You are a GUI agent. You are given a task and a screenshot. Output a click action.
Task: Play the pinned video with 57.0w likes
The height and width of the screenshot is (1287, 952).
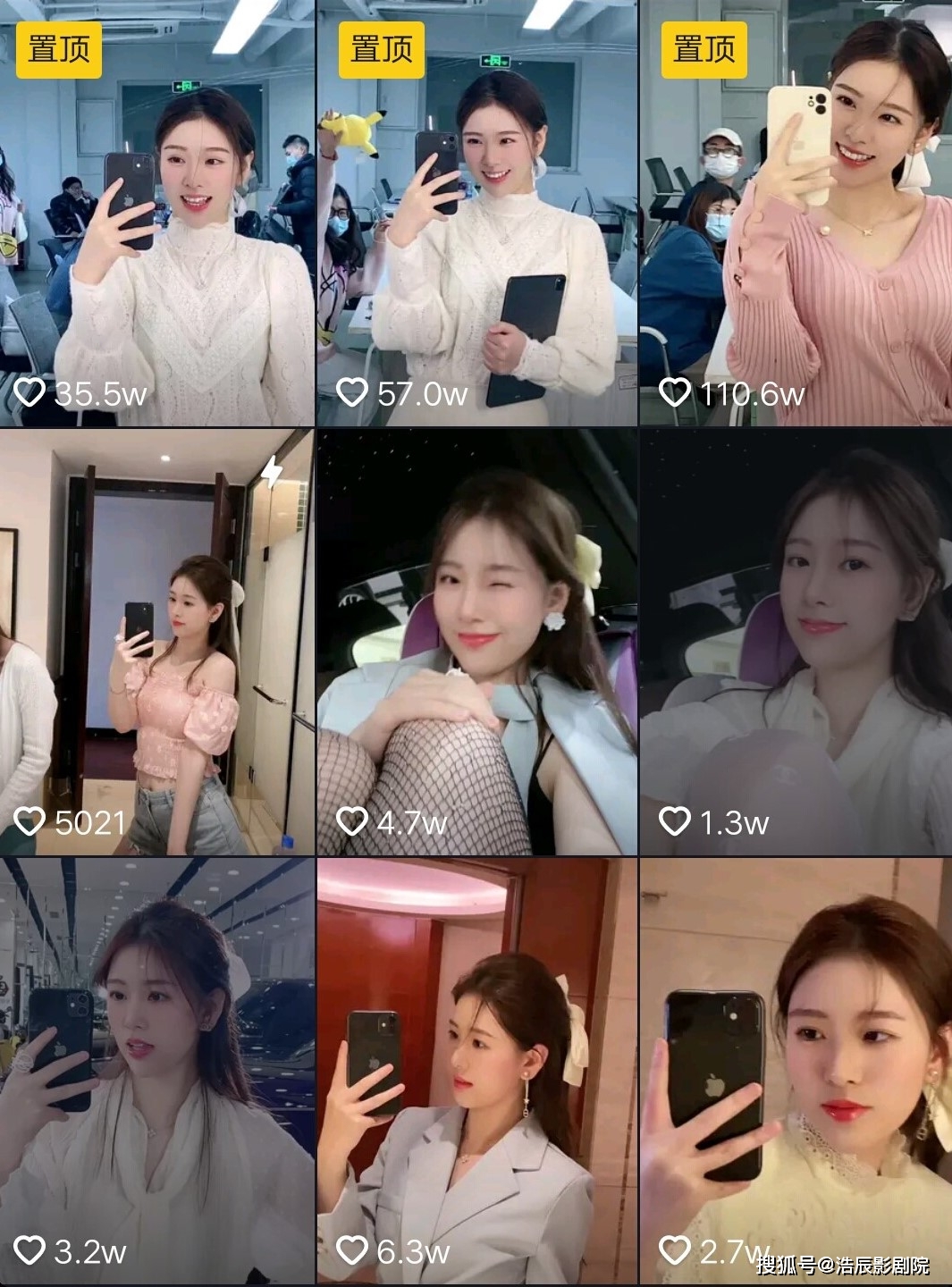coord(477,214)
